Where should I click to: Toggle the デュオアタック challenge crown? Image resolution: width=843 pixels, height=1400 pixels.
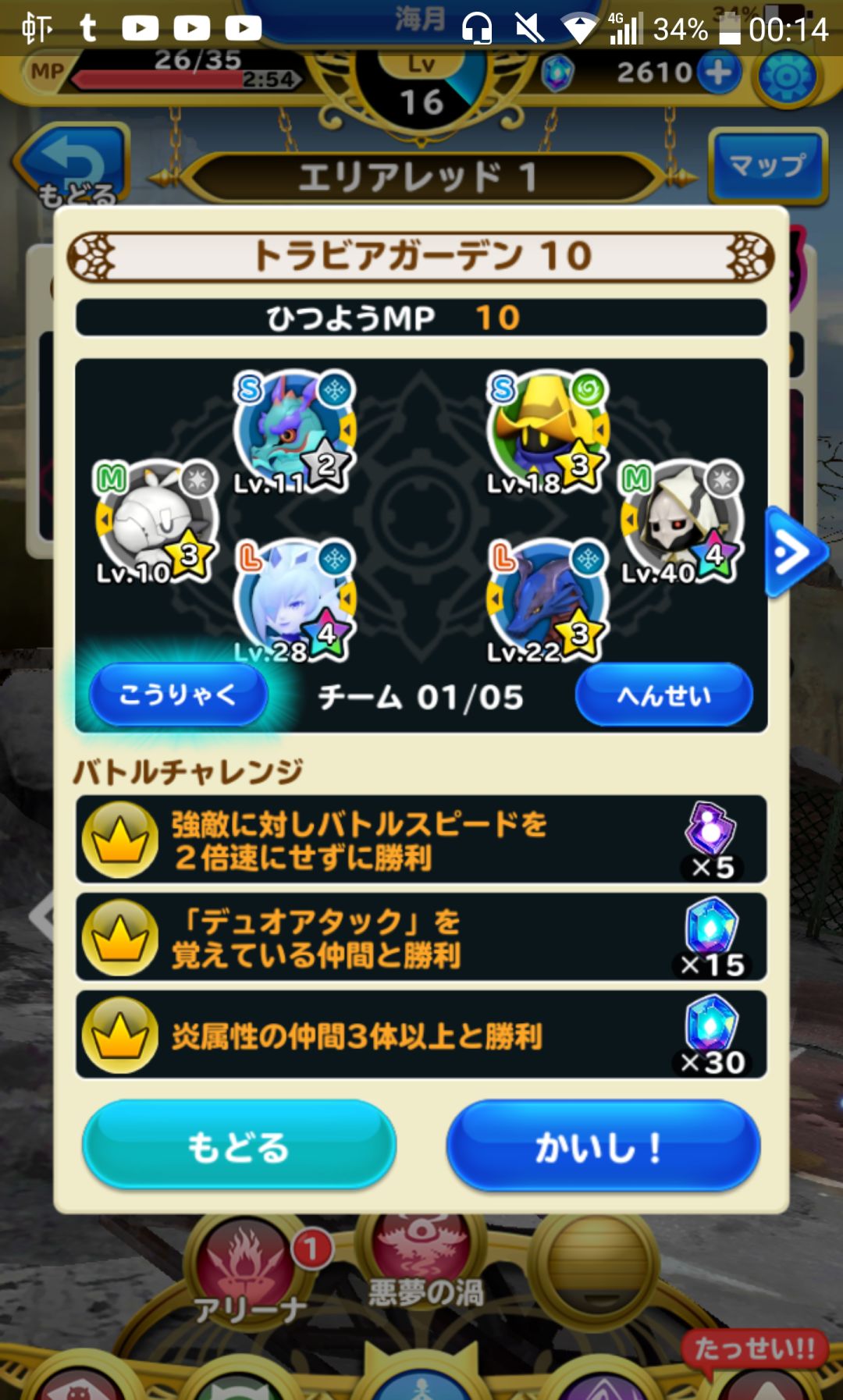coord(121,937)
